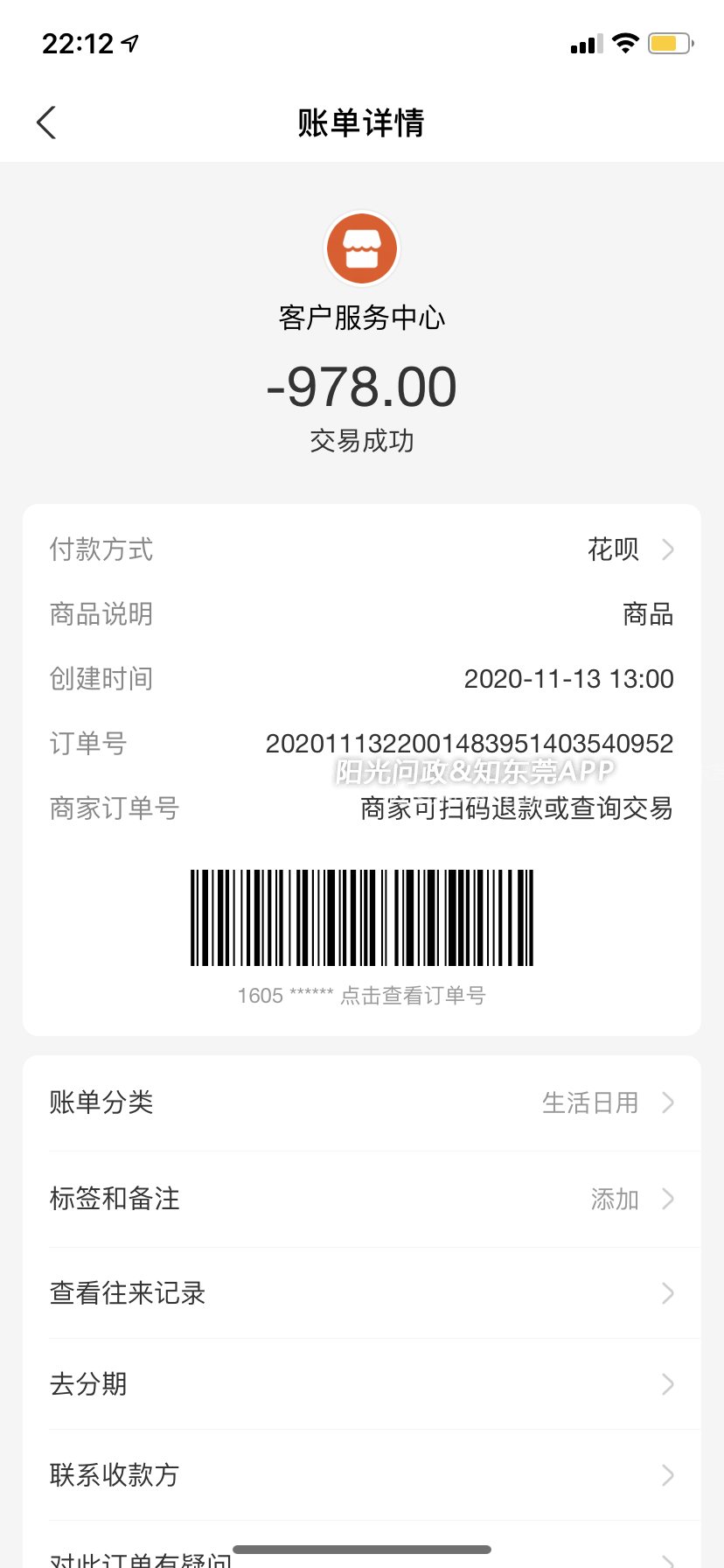This screenshot has width=724, height=1568.
Task: Select 去分期 to pay in installments
Action: pos(362,1384)
